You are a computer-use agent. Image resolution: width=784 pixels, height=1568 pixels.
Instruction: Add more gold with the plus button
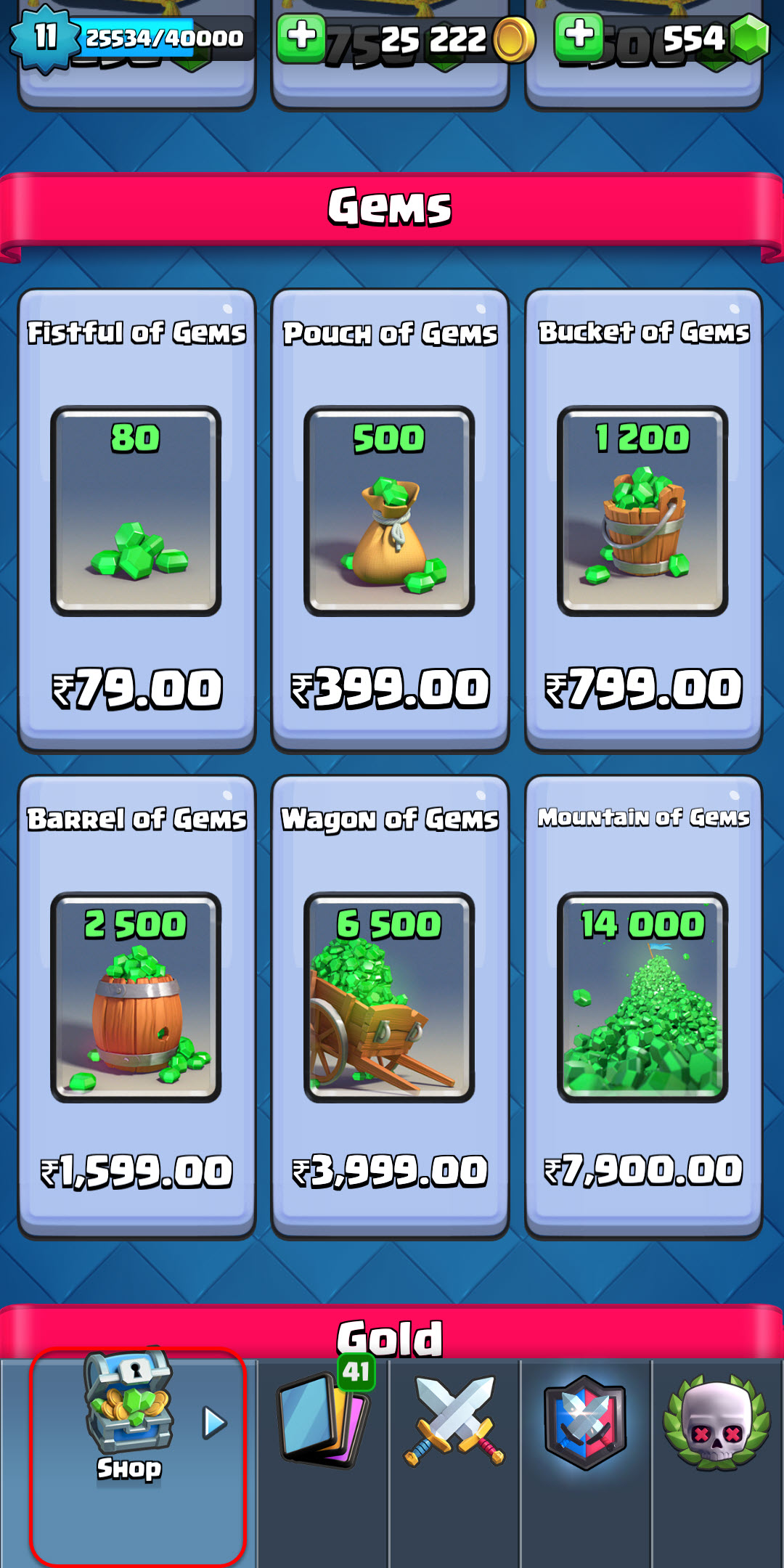[301, 36]
